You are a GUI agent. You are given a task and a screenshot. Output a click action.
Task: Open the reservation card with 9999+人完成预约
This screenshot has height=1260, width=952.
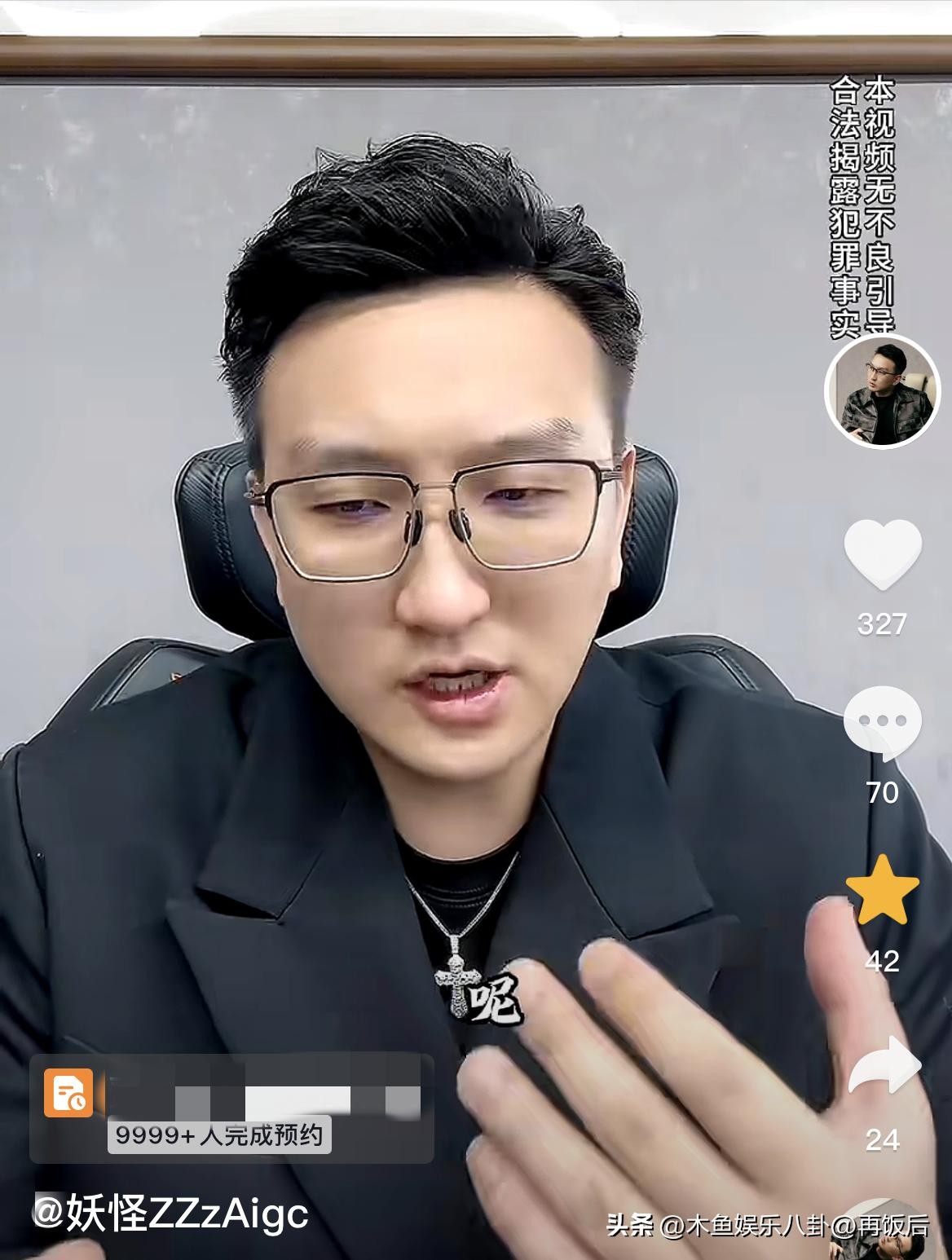pos(231,1108)
